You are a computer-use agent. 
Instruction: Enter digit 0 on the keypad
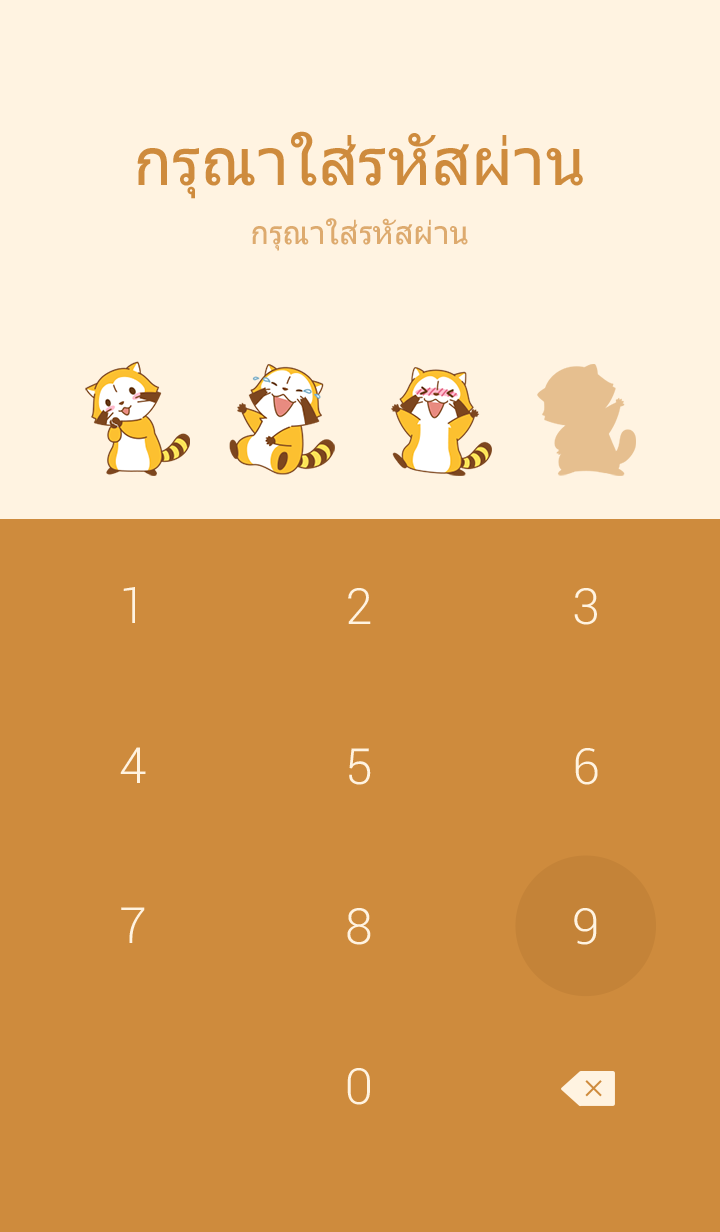click(359, 1087)
